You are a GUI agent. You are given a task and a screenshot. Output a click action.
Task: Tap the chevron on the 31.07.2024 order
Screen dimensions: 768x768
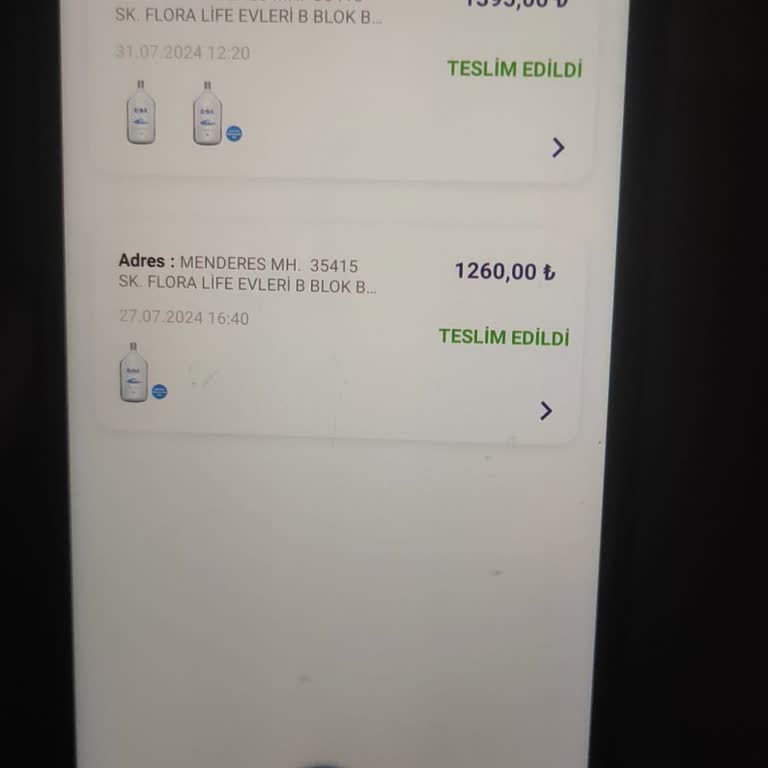tap(558, 148)
